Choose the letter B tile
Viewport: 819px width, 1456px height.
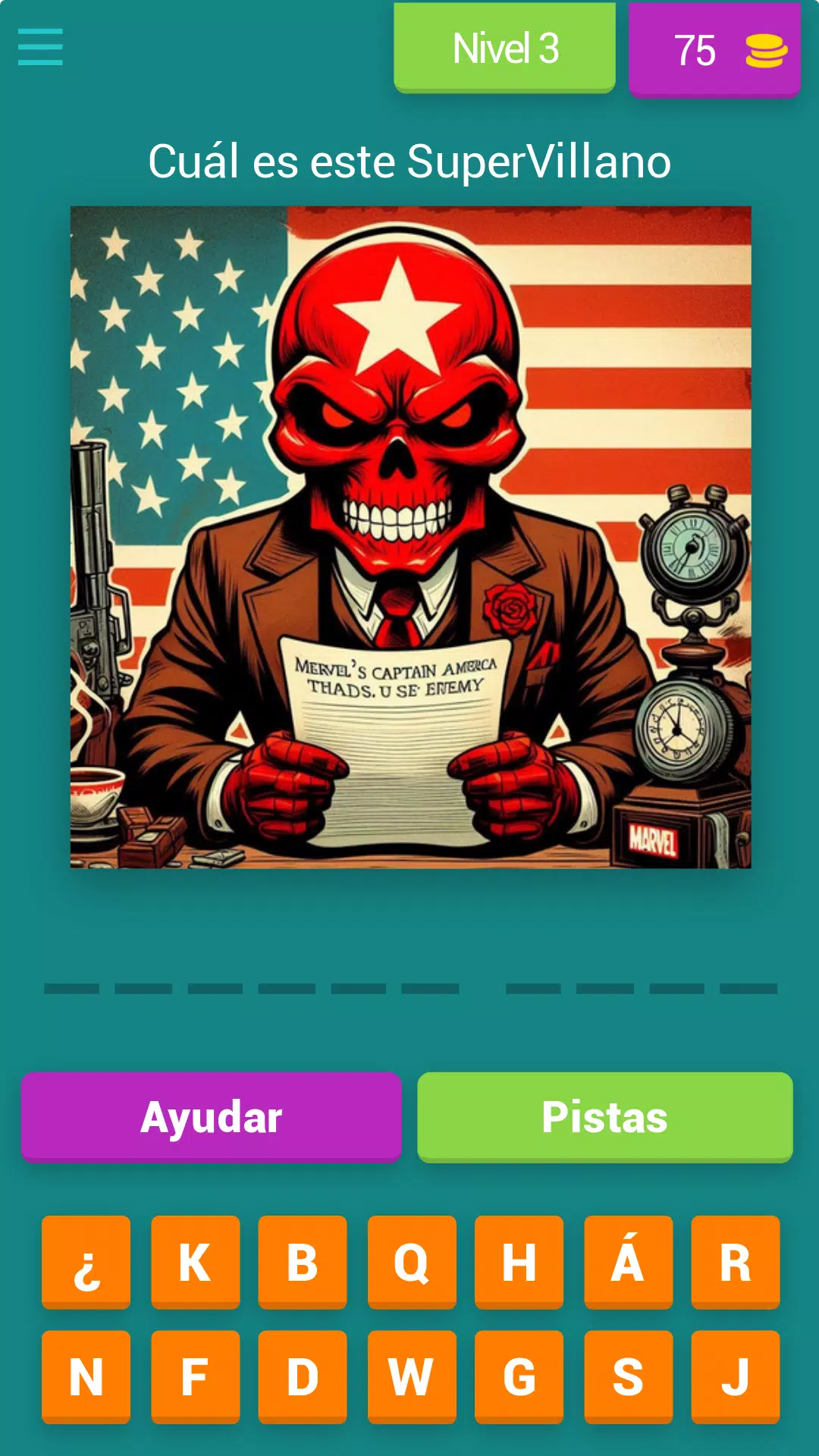point(302,1262)
